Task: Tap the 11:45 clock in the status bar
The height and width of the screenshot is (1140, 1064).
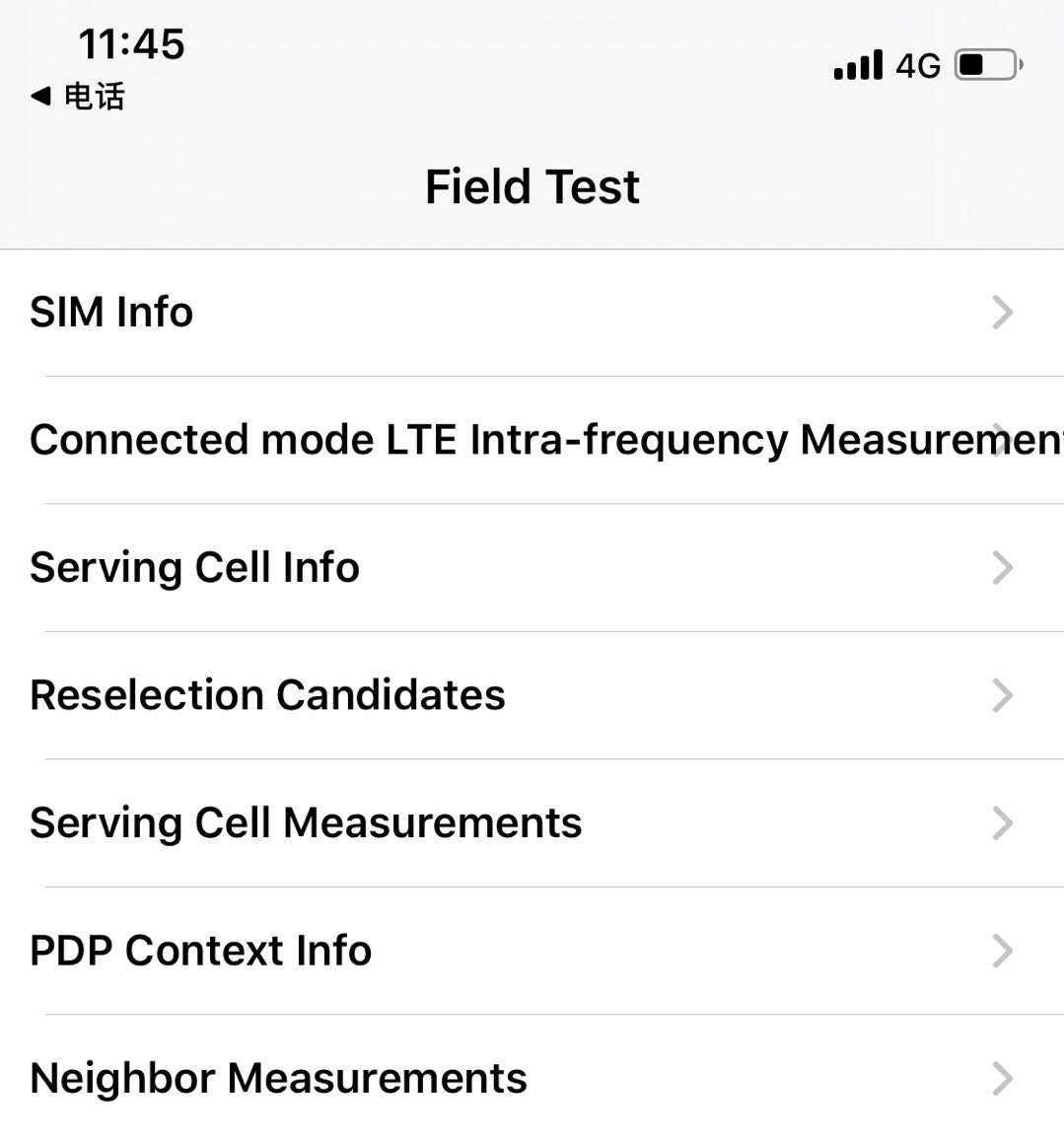Action: 131,43
